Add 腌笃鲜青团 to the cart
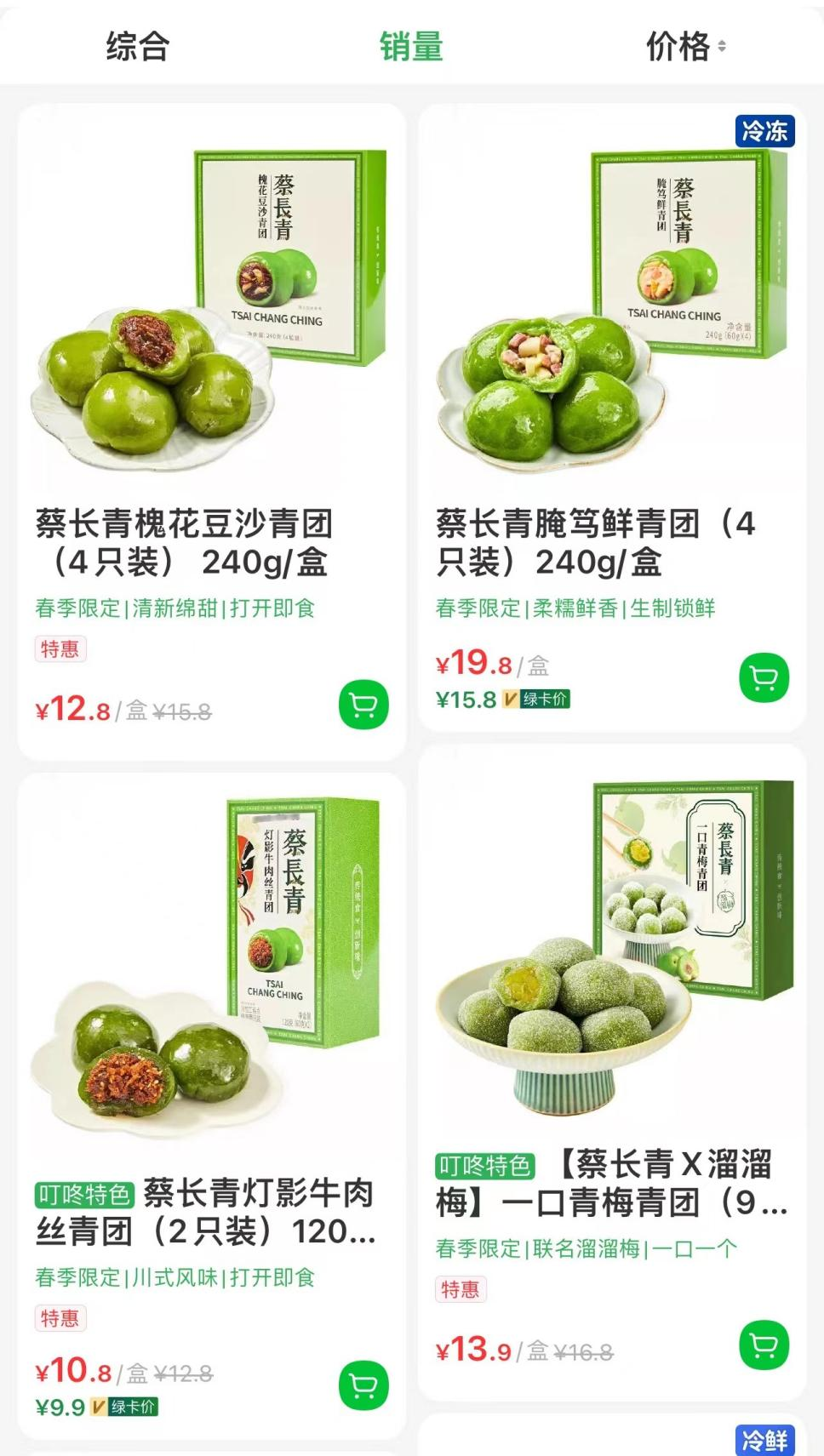Image resolution: width=824 pixels, height=1456 pixels. (x=764, y=677)
